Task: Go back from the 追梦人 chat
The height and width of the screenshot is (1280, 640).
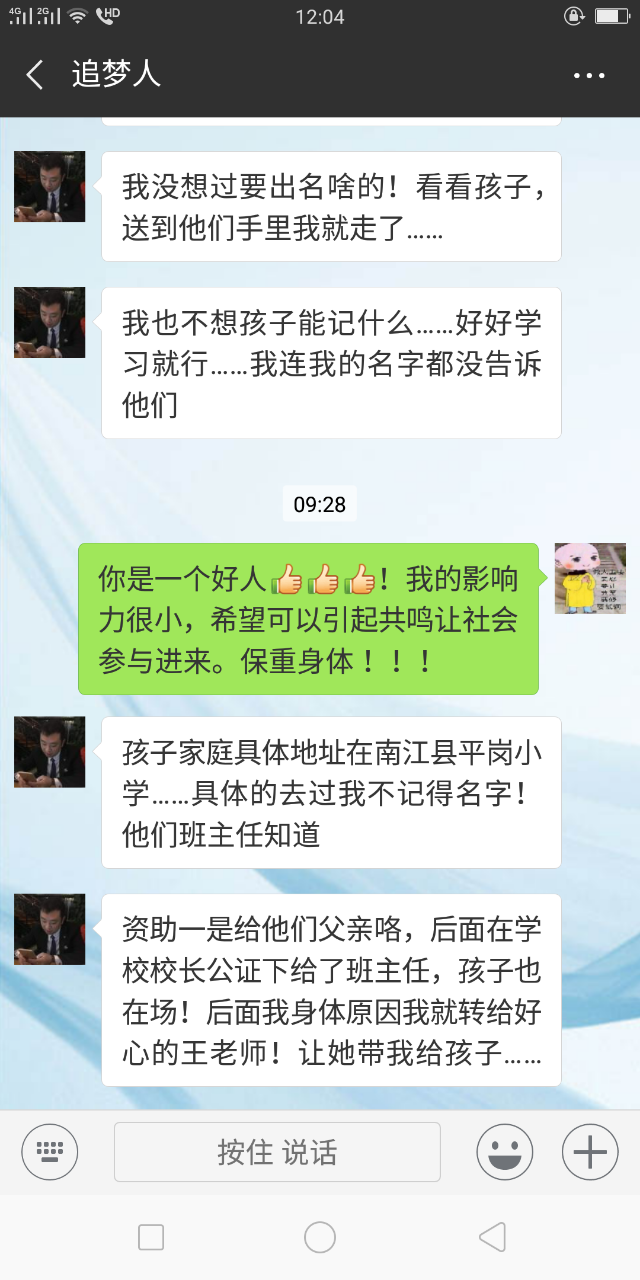Action: 35,75
